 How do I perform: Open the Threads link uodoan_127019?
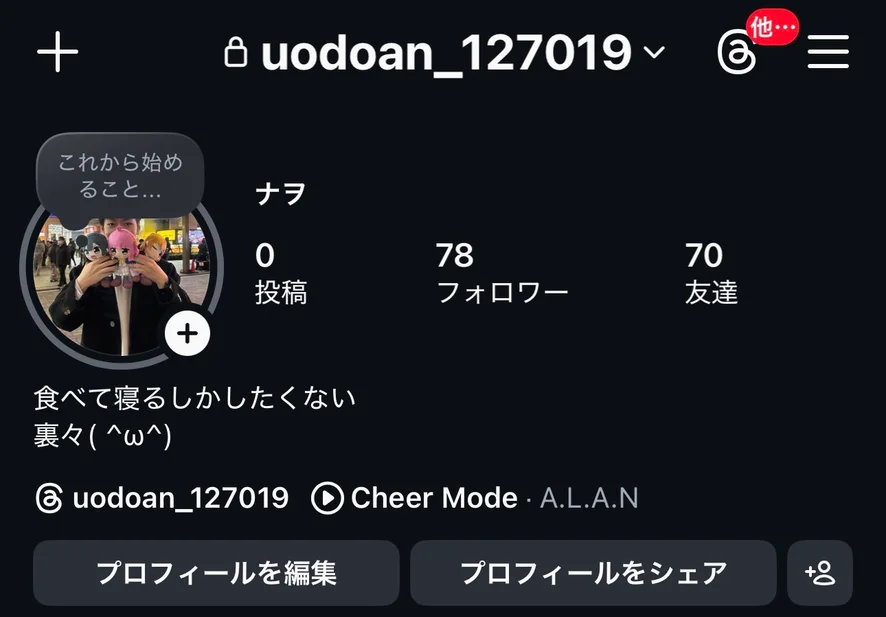pos(162,498)
